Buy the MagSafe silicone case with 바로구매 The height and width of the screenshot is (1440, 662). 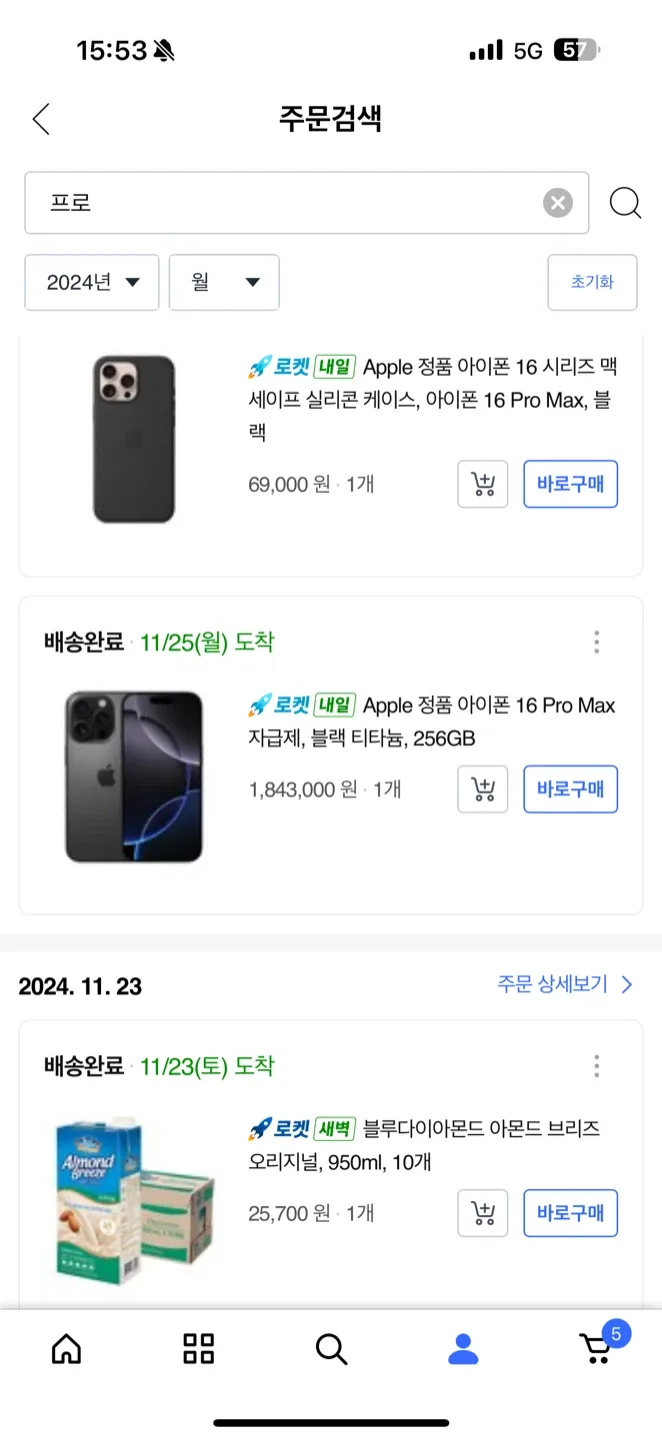click(x=570, y=485)
